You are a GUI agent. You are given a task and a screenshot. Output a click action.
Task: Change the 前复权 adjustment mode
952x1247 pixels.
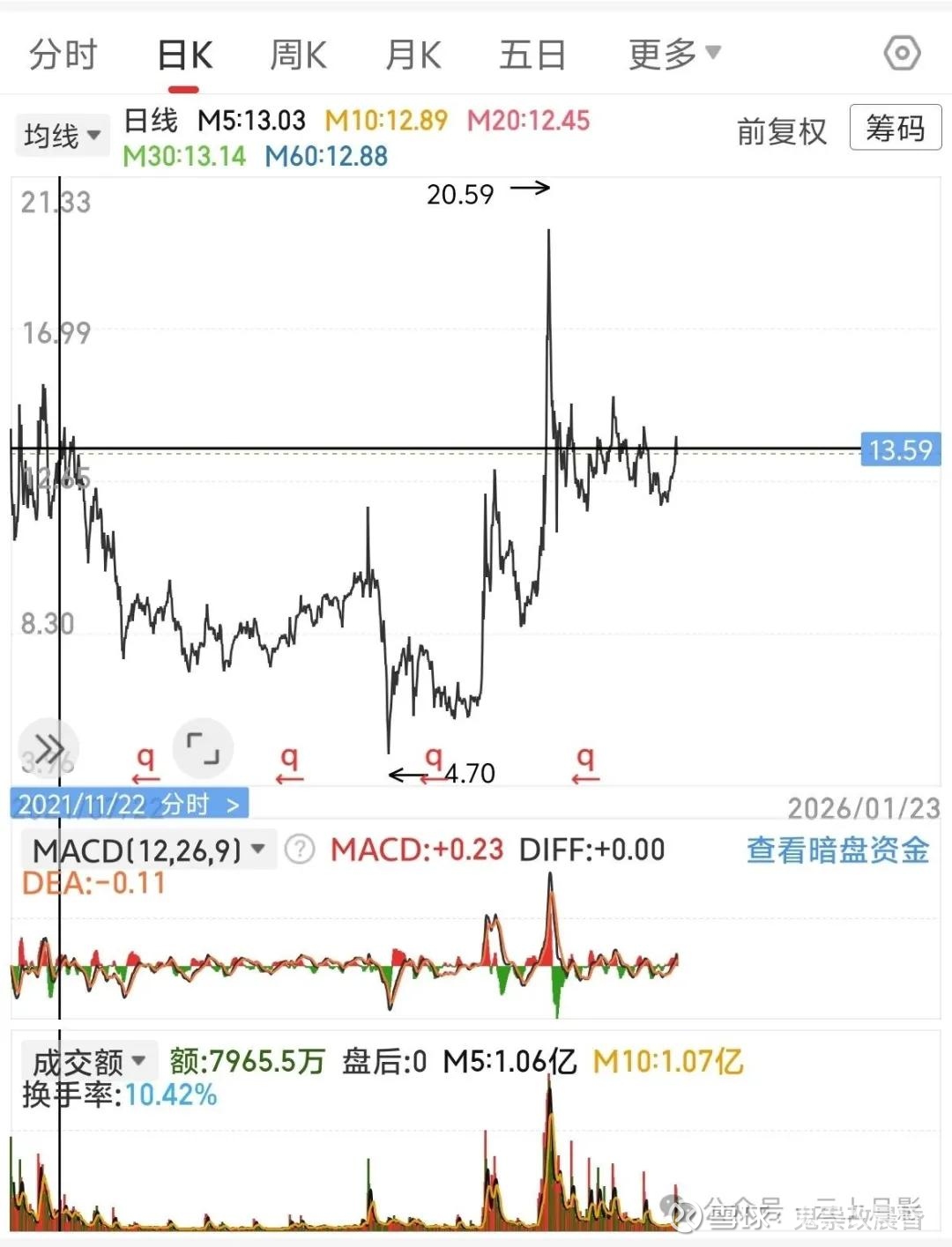pos(781,131)
